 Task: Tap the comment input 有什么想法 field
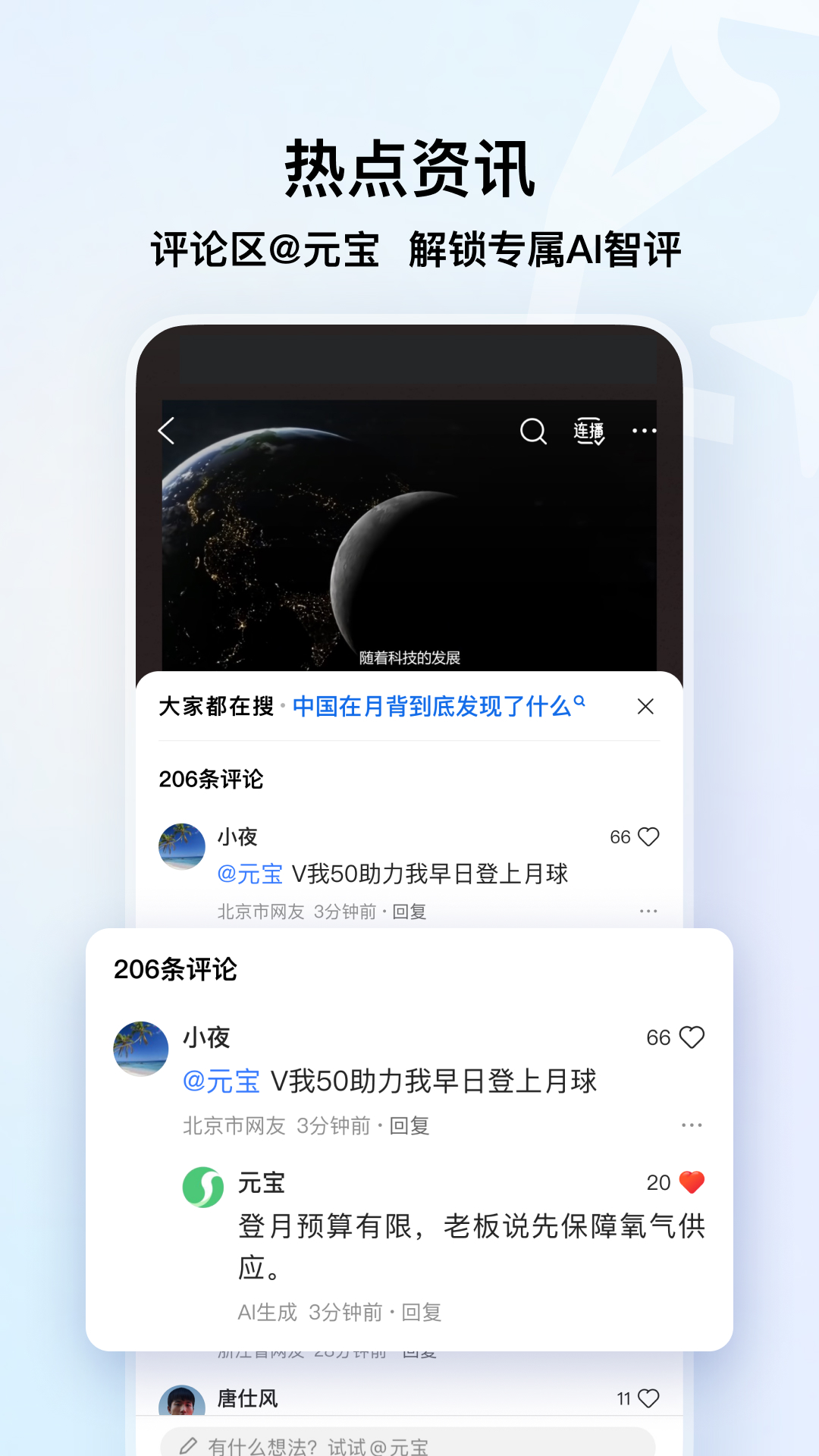pos(409,1444)
